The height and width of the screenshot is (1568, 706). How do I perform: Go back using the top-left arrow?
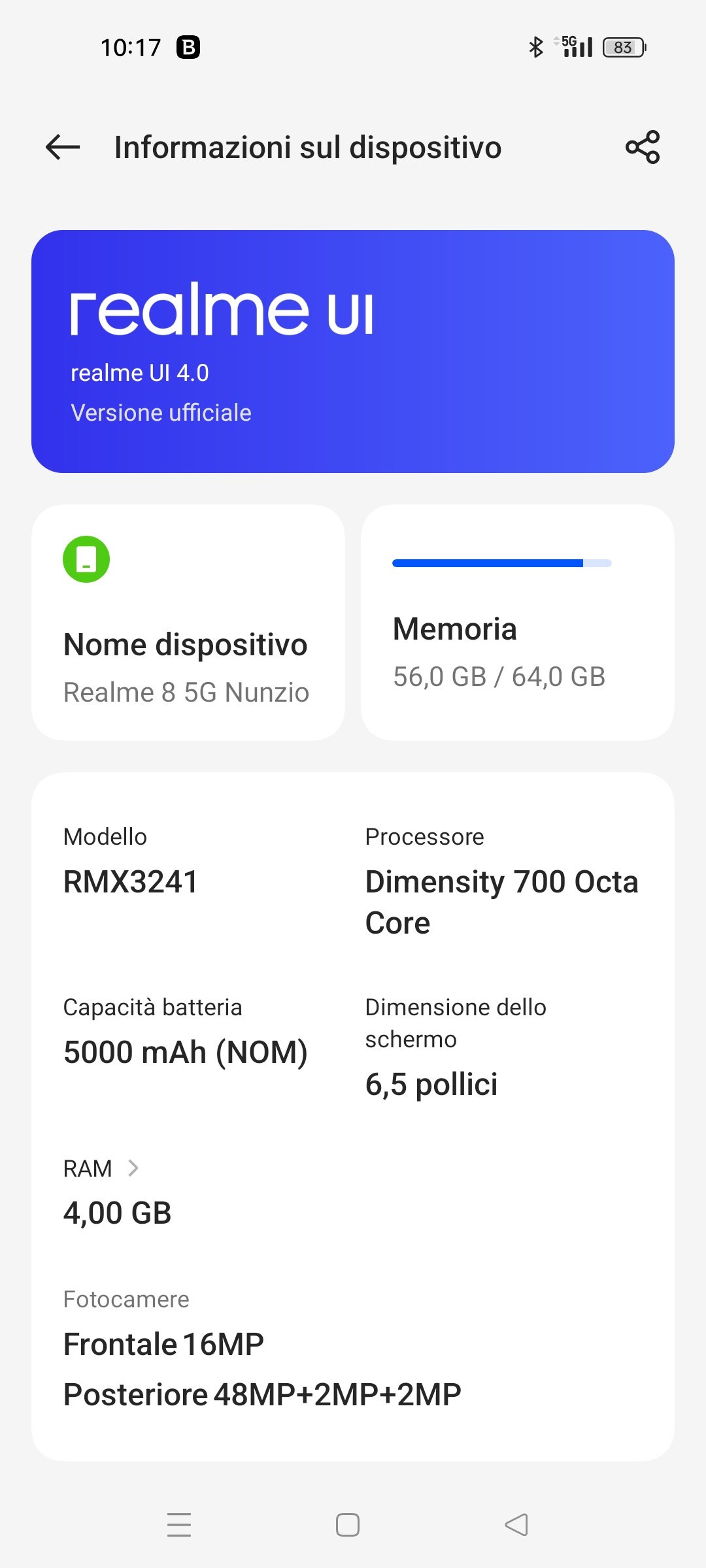(x=63, y=147)
